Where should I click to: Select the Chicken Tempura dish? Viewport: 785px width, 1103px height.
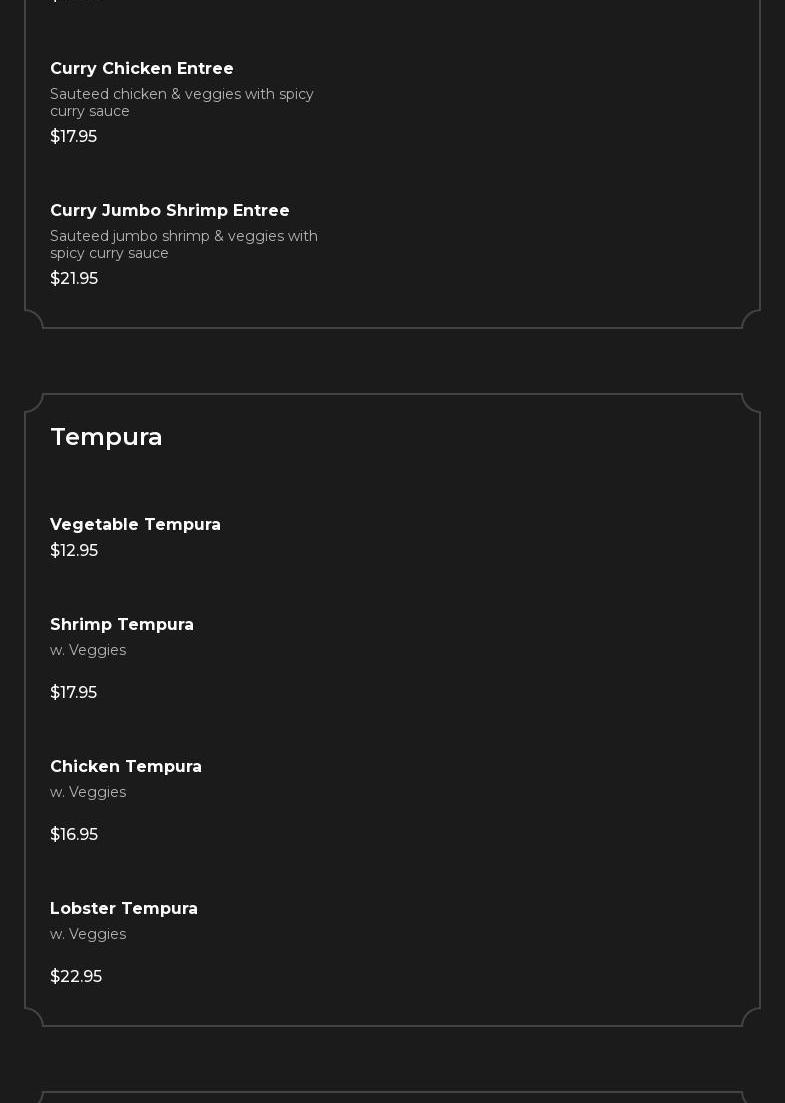pos(126,767)
